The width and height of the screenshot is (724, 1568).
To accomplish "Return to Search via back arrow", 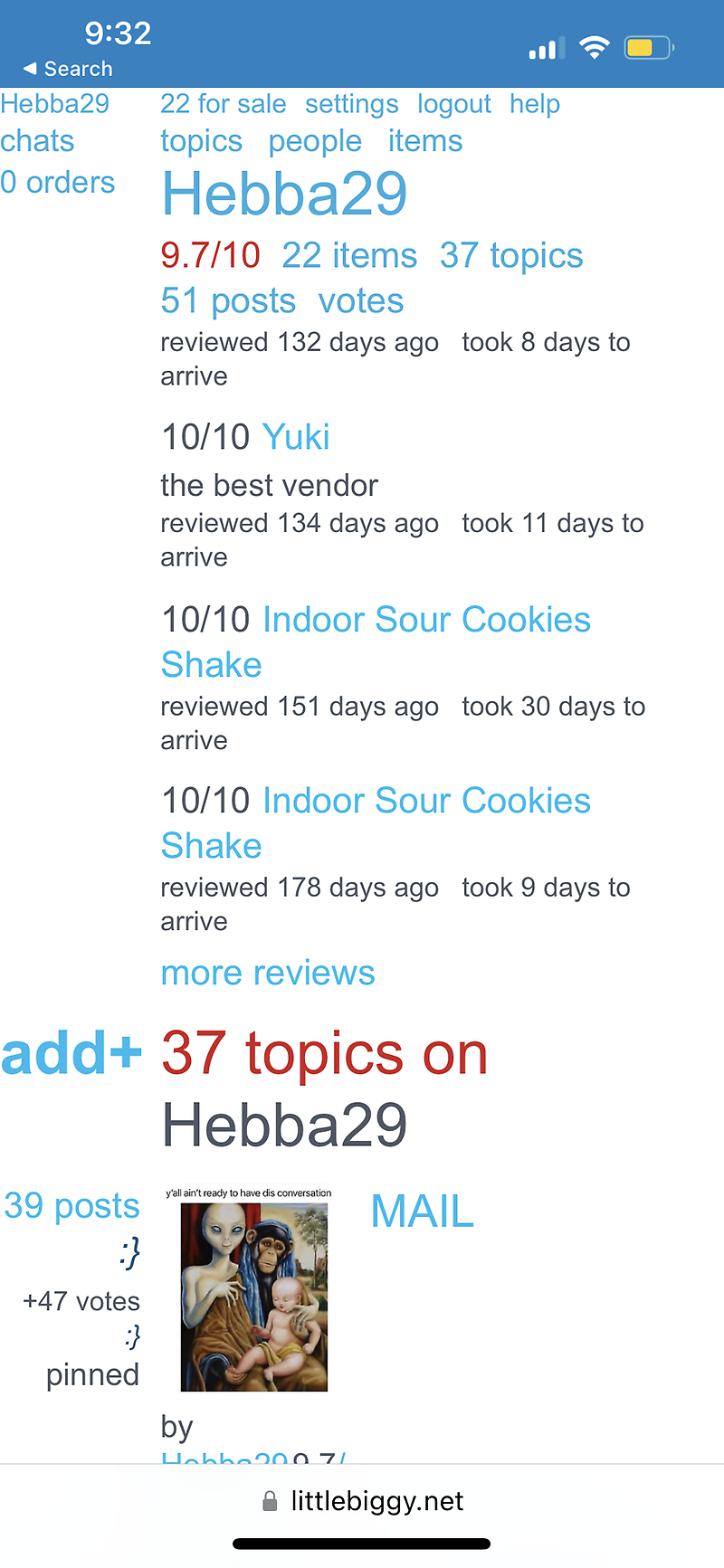I will [68, 69].
